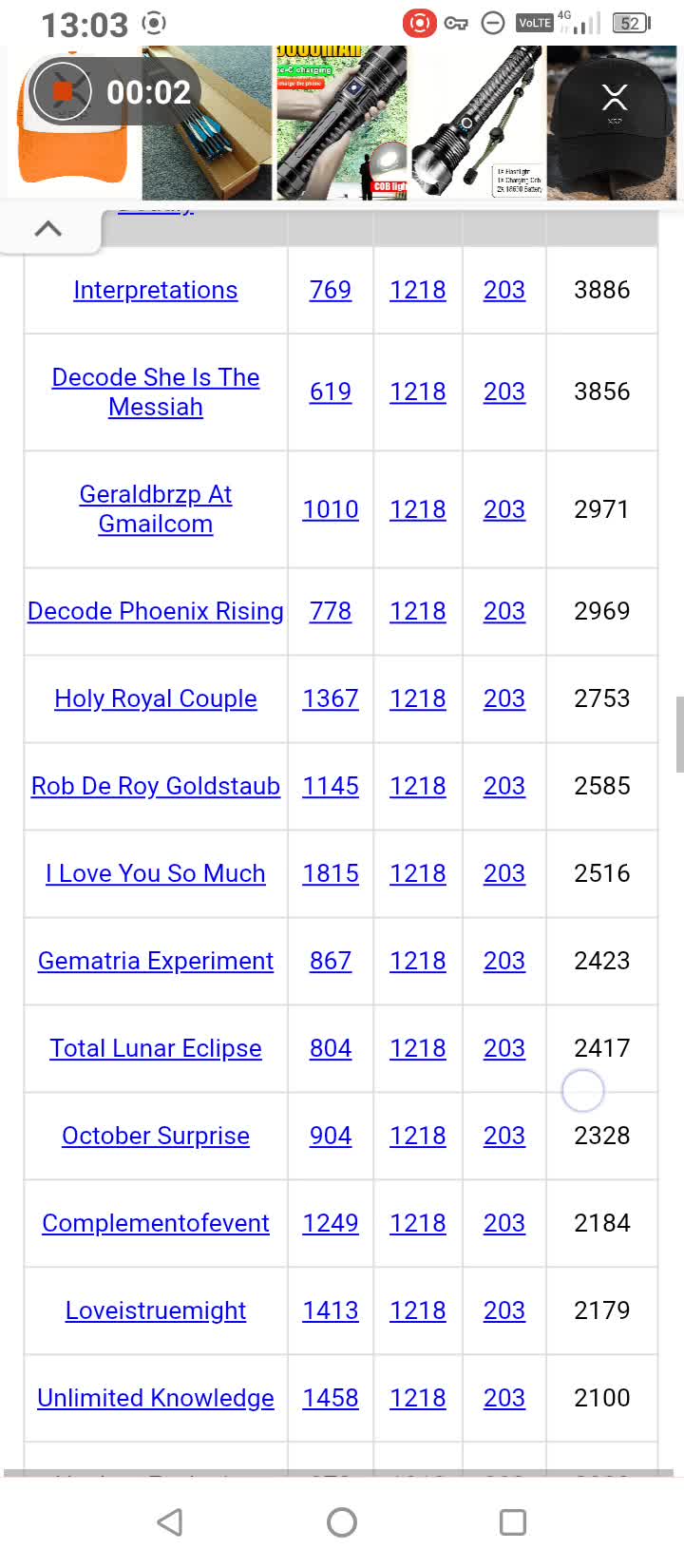Open the October Surprise link
Screen dimensions: 684x1568
[156, 1136]
